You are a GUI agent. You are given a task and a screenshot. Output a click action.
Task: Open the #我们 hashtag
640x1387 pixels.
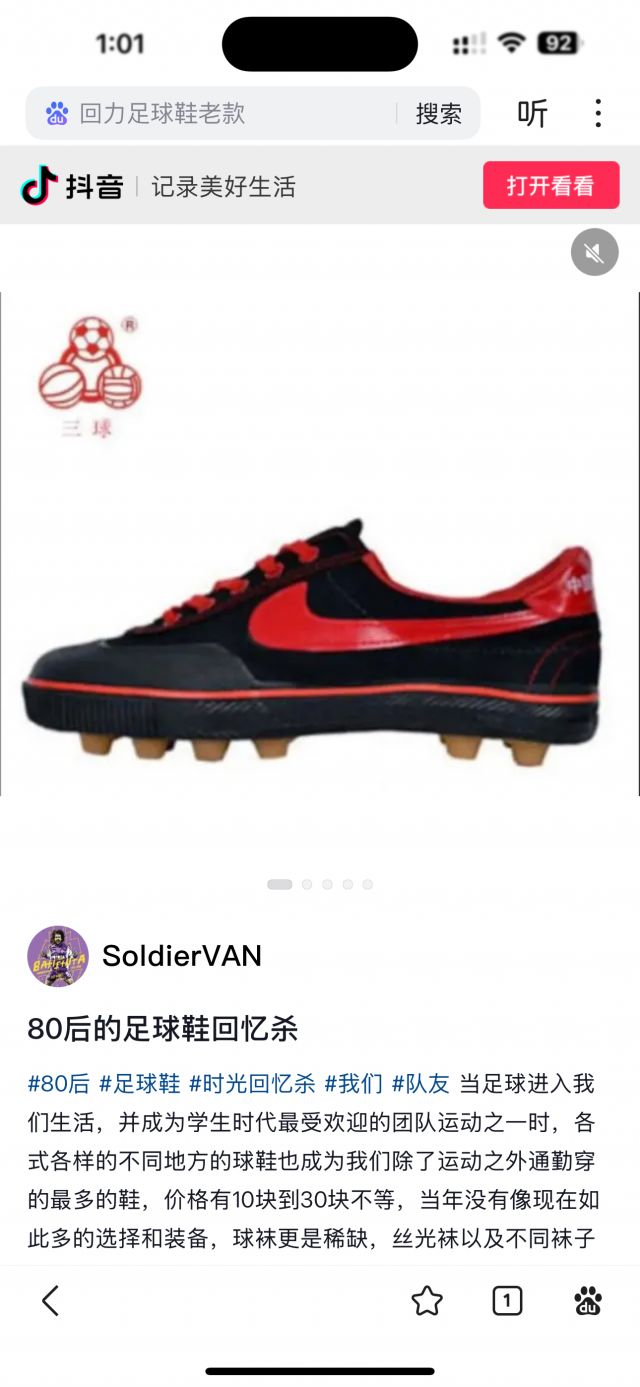353,1083
